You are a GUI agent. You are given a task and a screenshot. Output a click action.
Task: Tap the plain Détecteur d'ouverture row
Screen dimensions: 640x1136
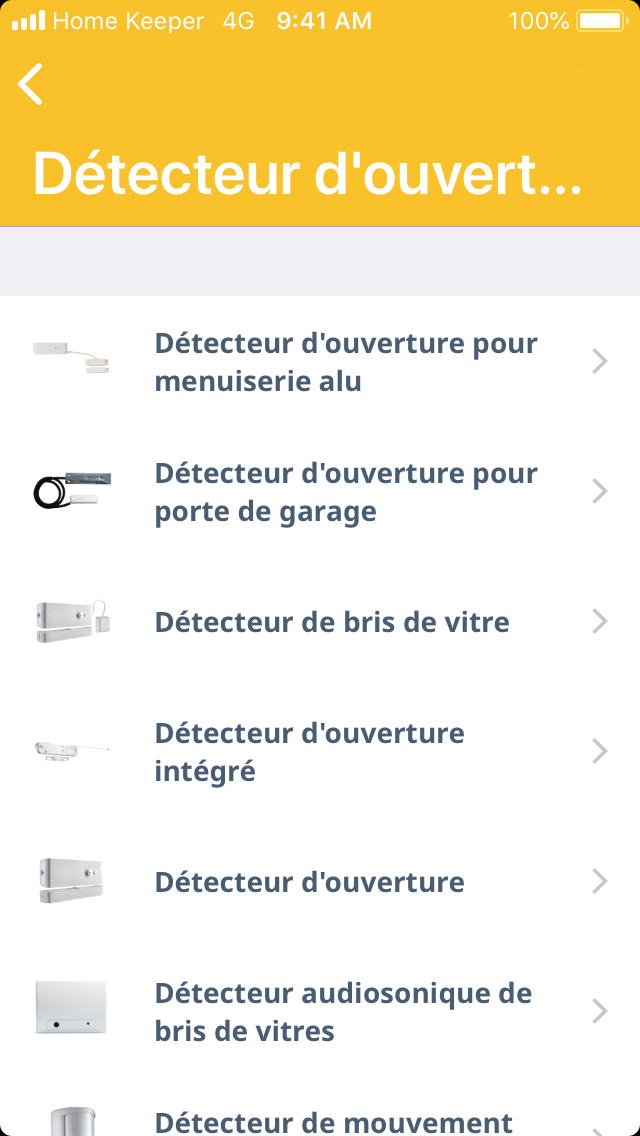click(x=309, y=882)
